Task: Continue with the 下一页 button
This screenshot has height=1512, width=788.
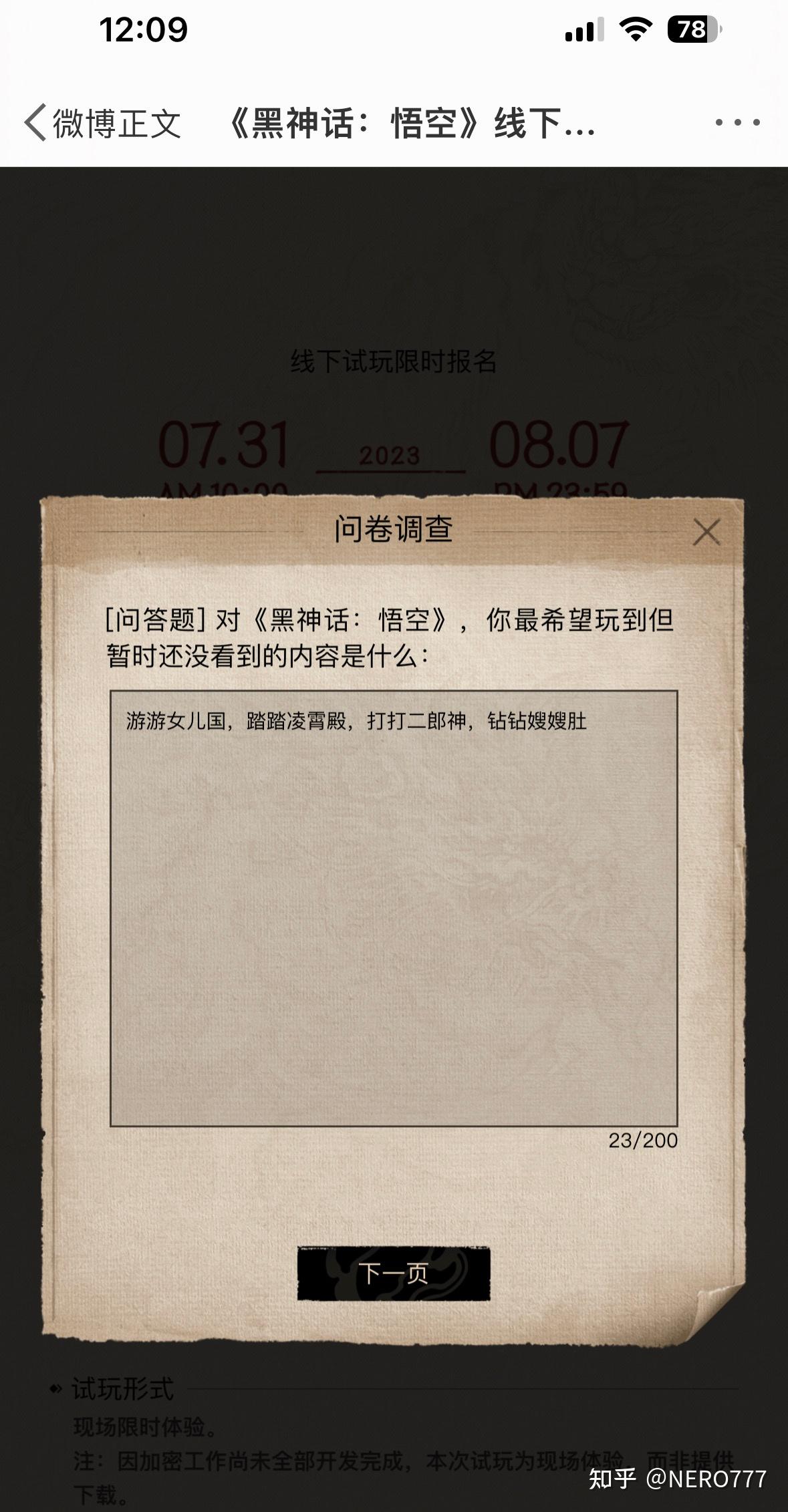Action: 394,1273
